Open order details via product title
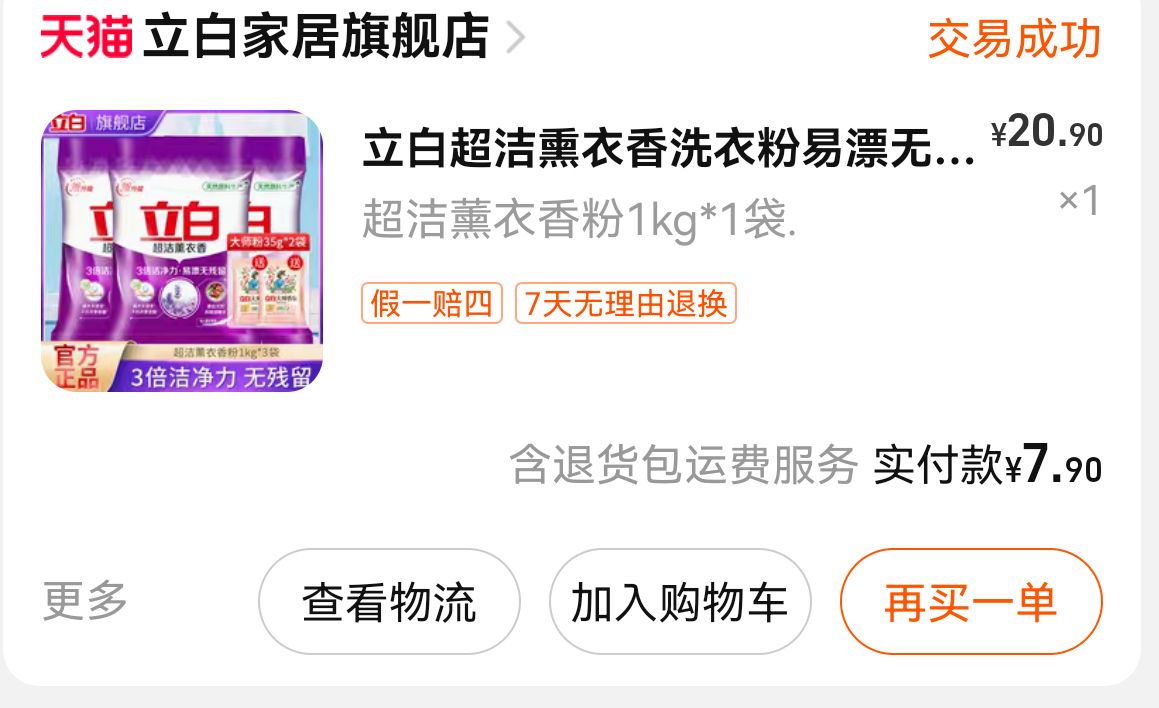Image resolution: width=1159 pixels, height=708 pixels. pyautogui.click(x=667, y=150)
